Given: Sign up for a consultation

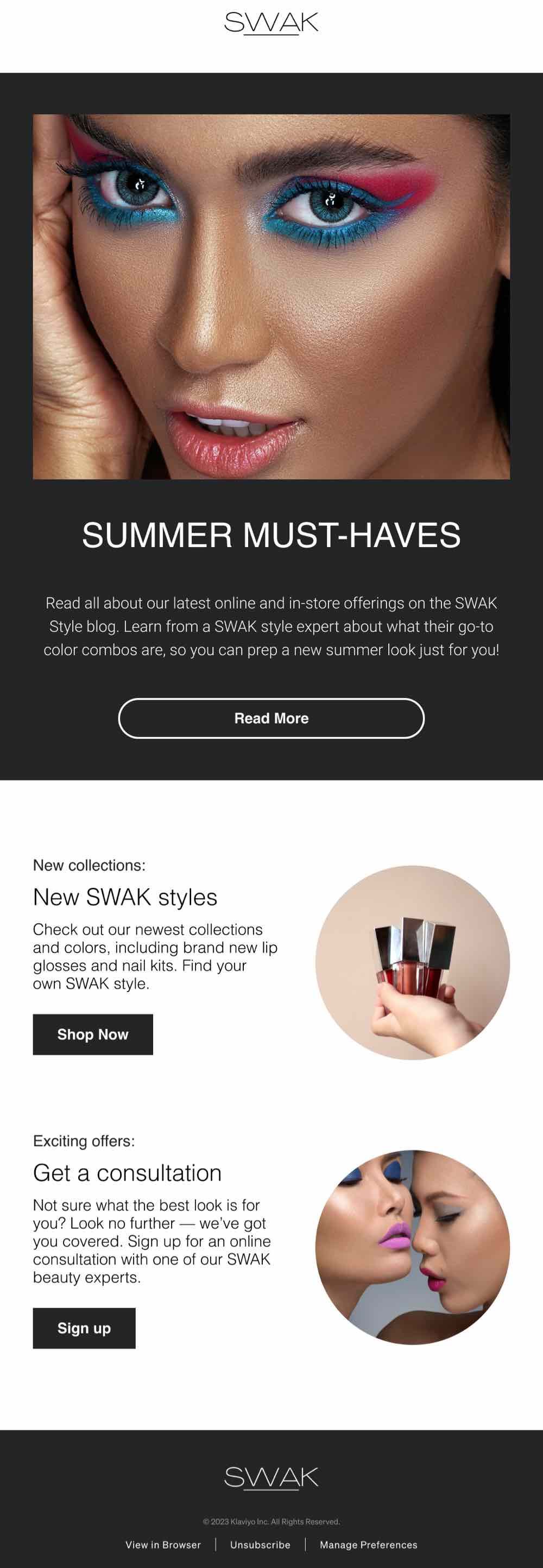Looking at the screenshot, I should 84,1328.
